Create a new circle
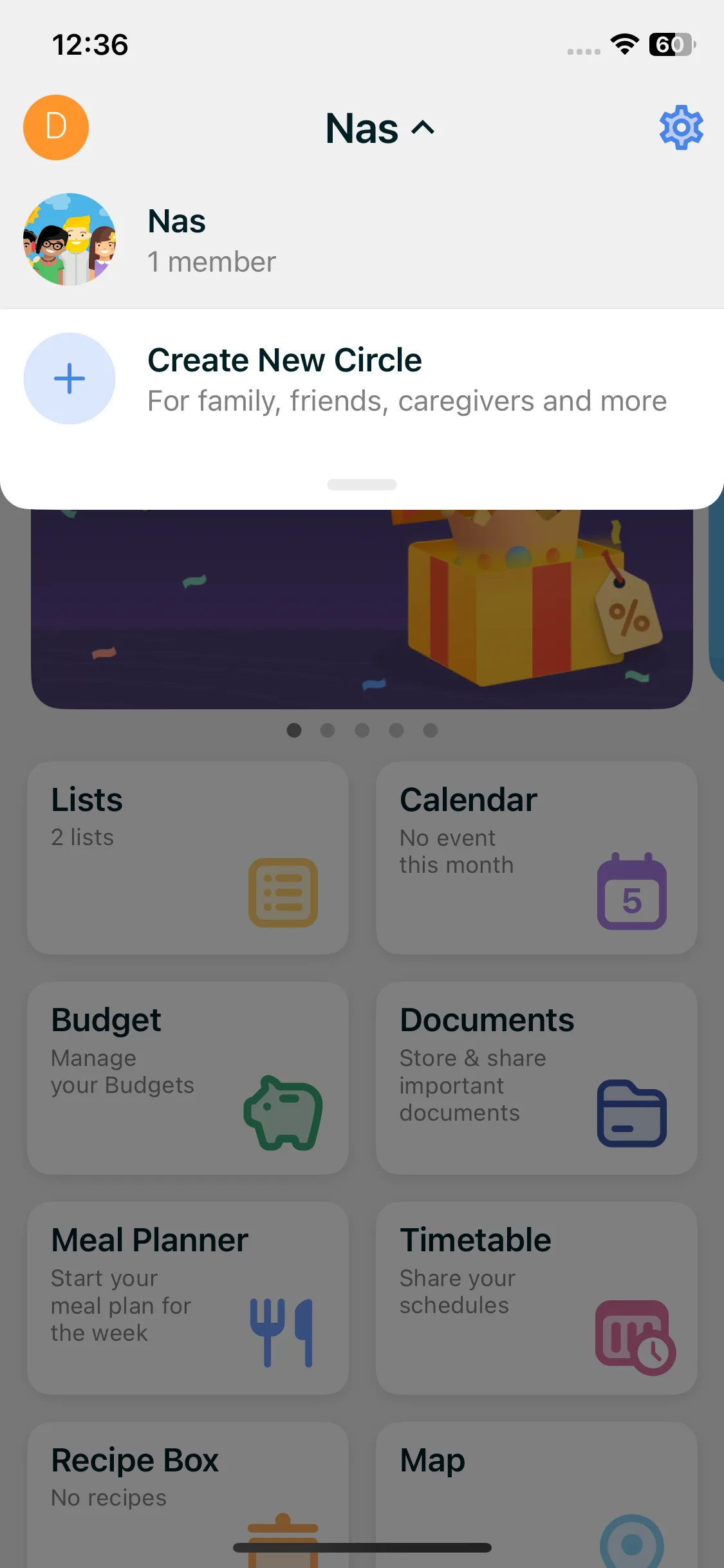Image resolution: width=724 pixels, height=1568 pixels. (362, 378)
